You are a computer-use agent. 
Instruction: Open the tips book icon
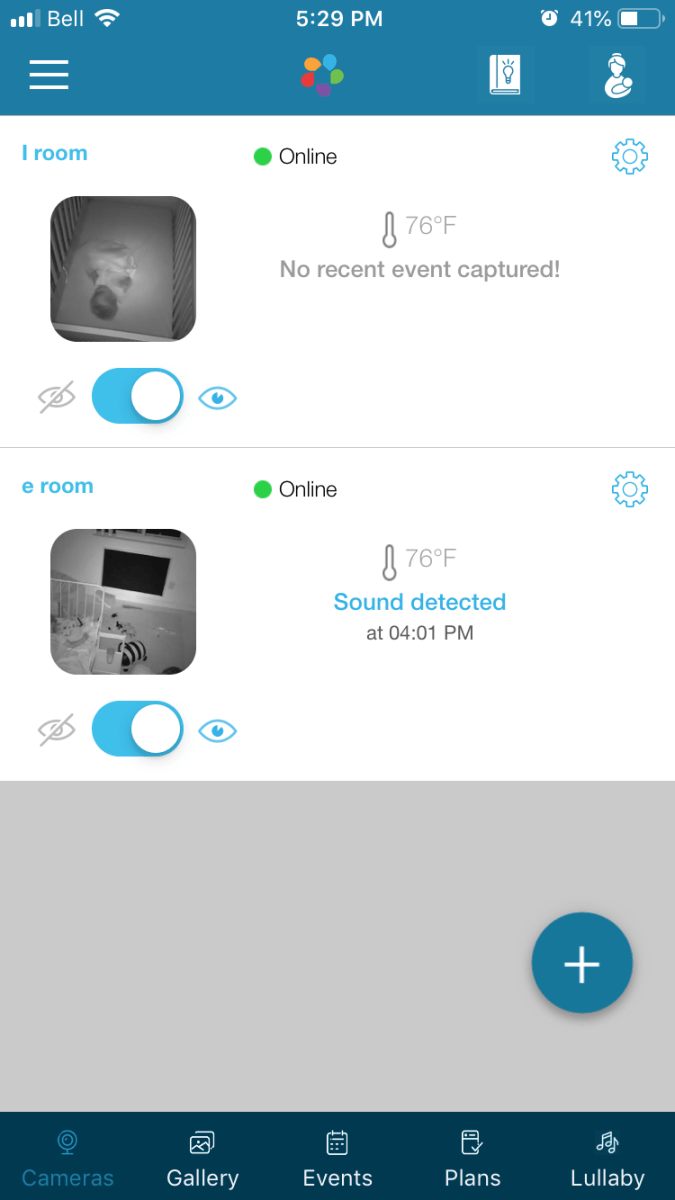pos(505,75)
